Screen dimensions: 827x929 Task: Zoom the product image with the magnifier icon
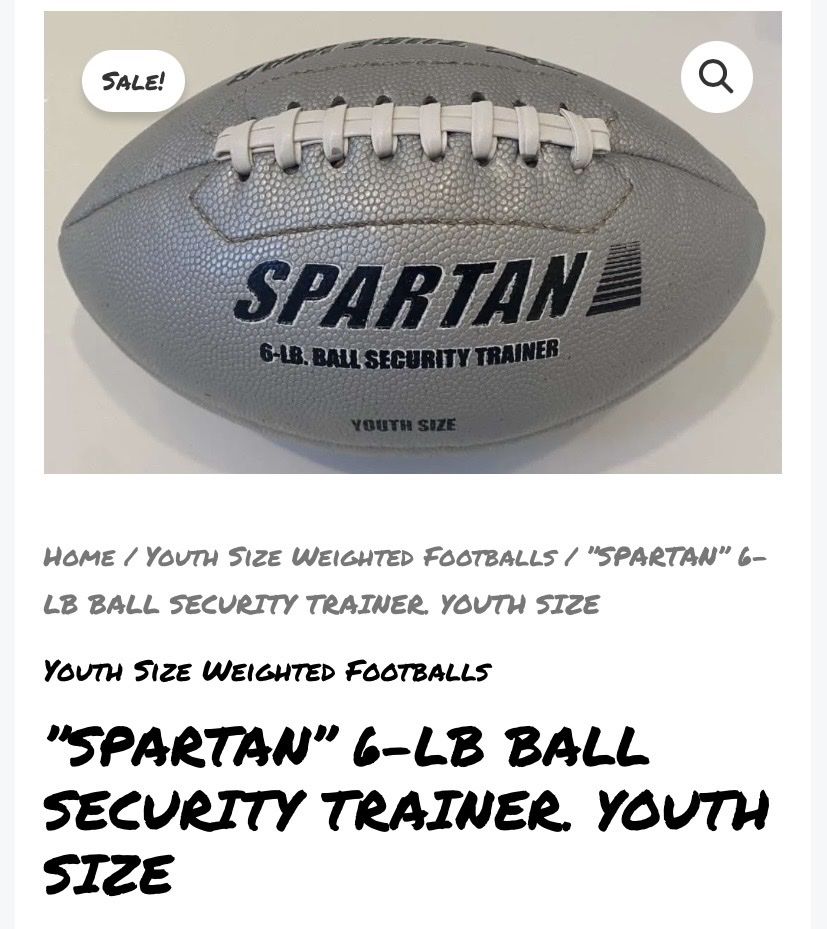click(716, 77)
